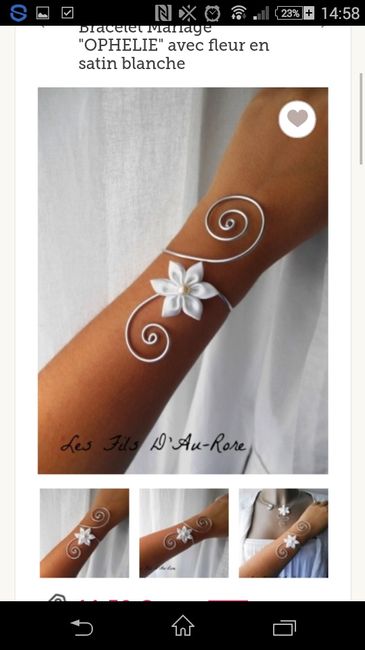Select the first bracelet thumbnail
Viewport: 365px width, 650px height.
[x=84, y=533]
